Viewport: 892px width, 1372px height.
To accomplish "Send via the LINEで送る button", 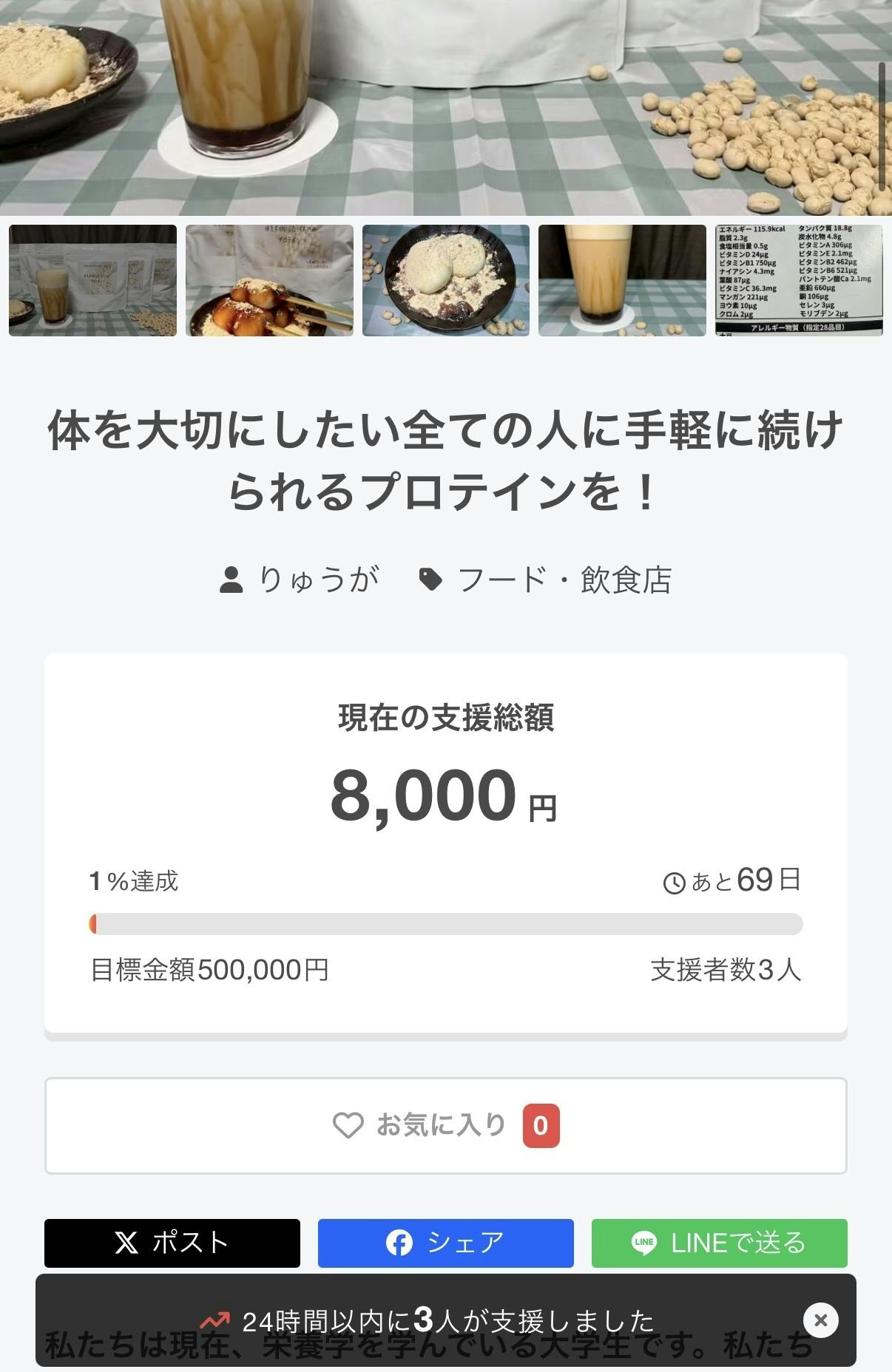I will click(x=719, y=1243).
